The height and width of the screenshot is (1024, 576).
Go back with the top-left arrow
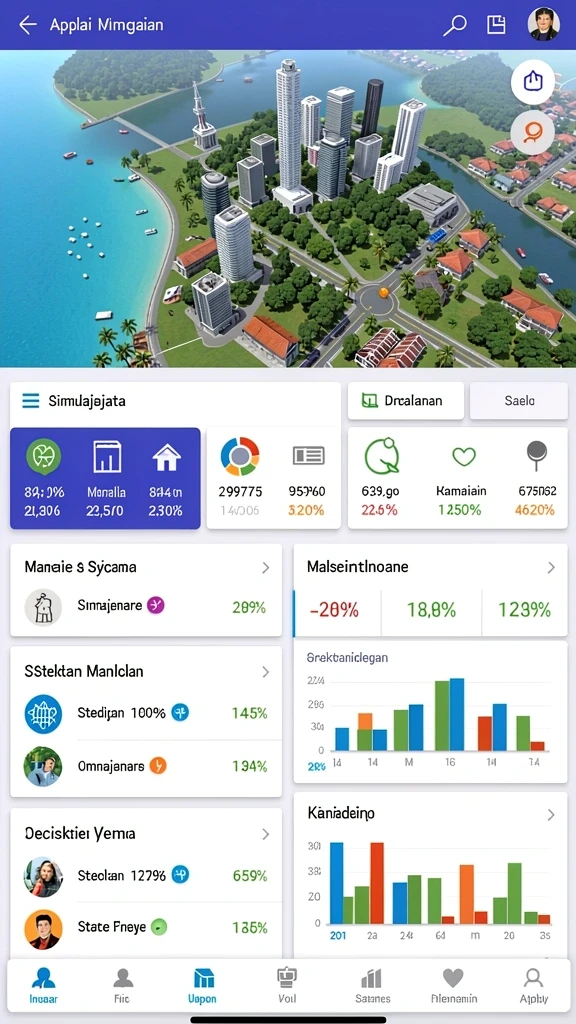coord(27,25)
